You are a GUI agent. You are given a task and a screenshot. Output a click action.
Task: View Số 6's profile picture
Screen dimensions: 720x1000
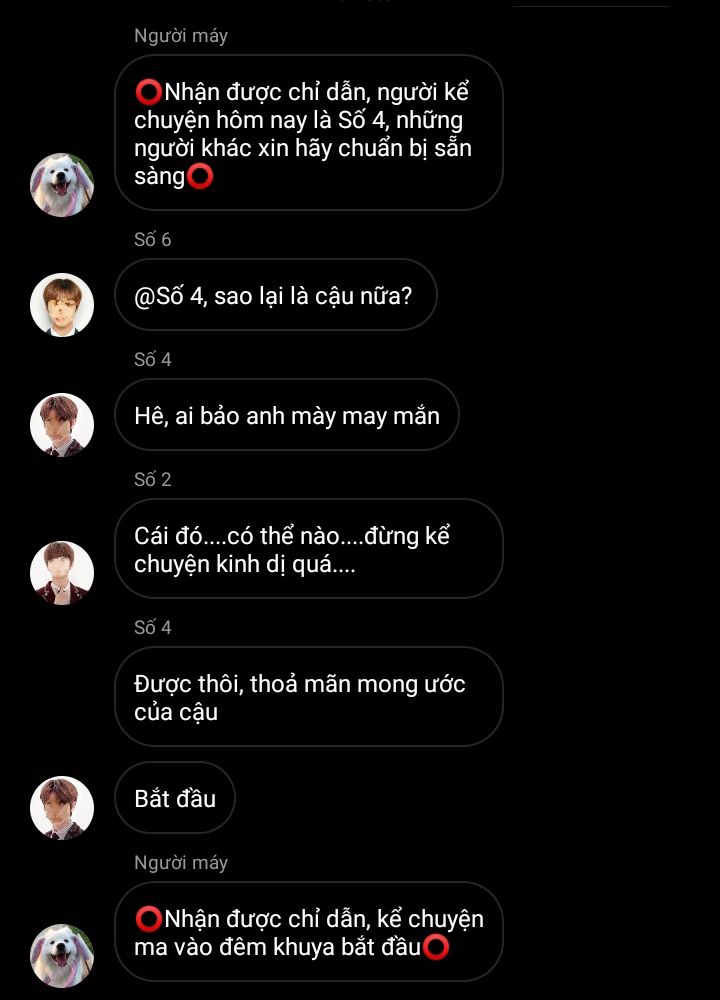[x=62, y=305]
